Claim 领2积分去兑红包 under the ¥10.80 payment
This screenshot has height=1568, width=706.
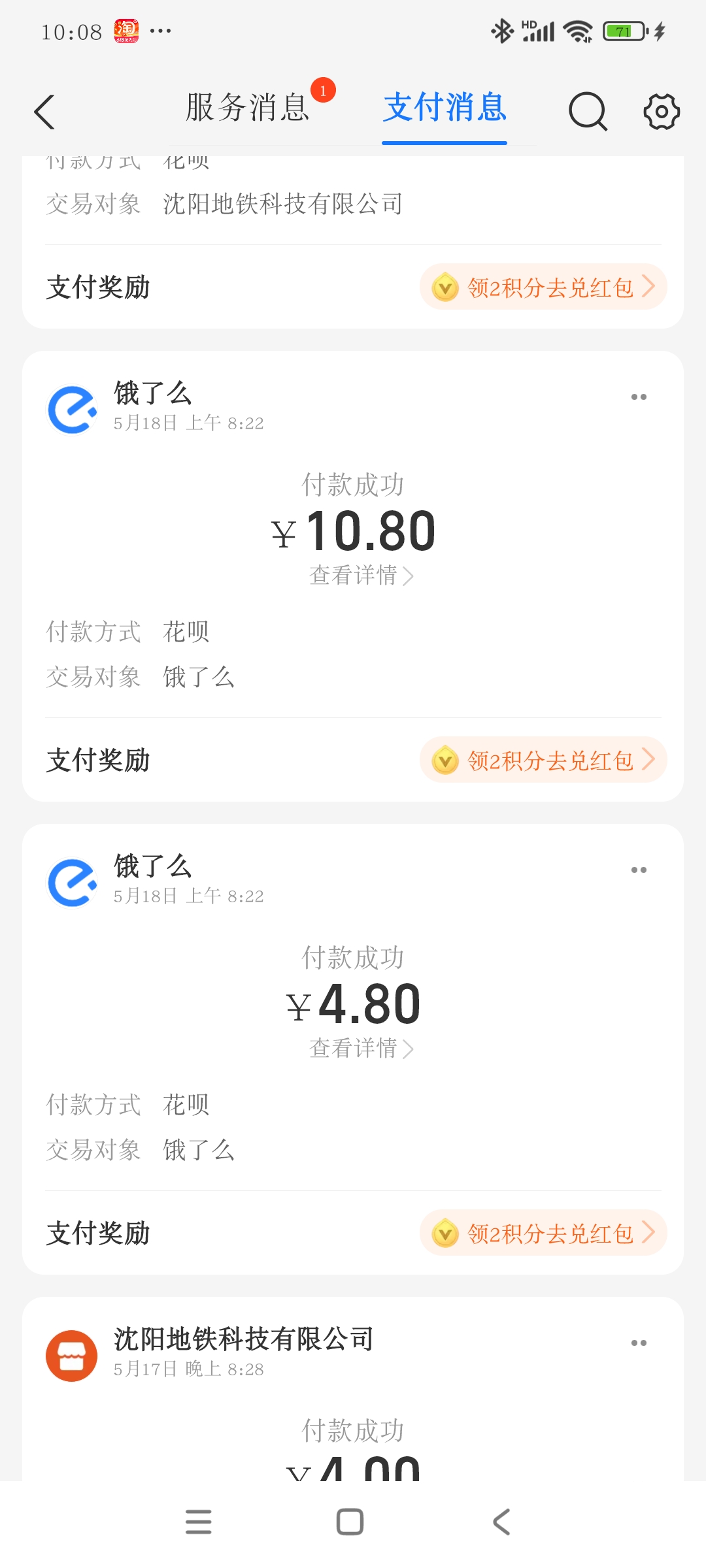pos(543,760)
